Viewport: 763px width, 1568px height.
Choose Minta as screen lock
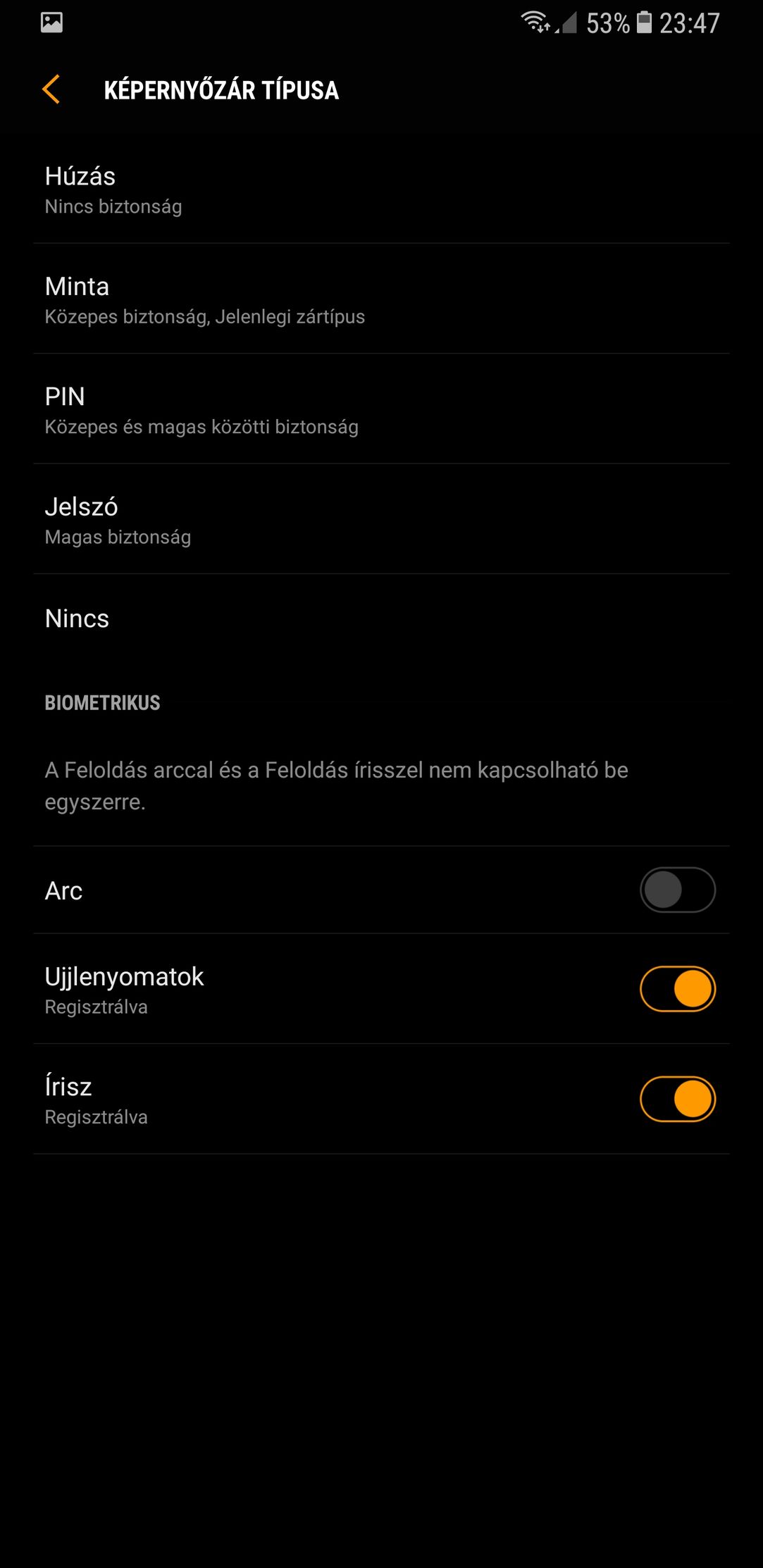381,299
